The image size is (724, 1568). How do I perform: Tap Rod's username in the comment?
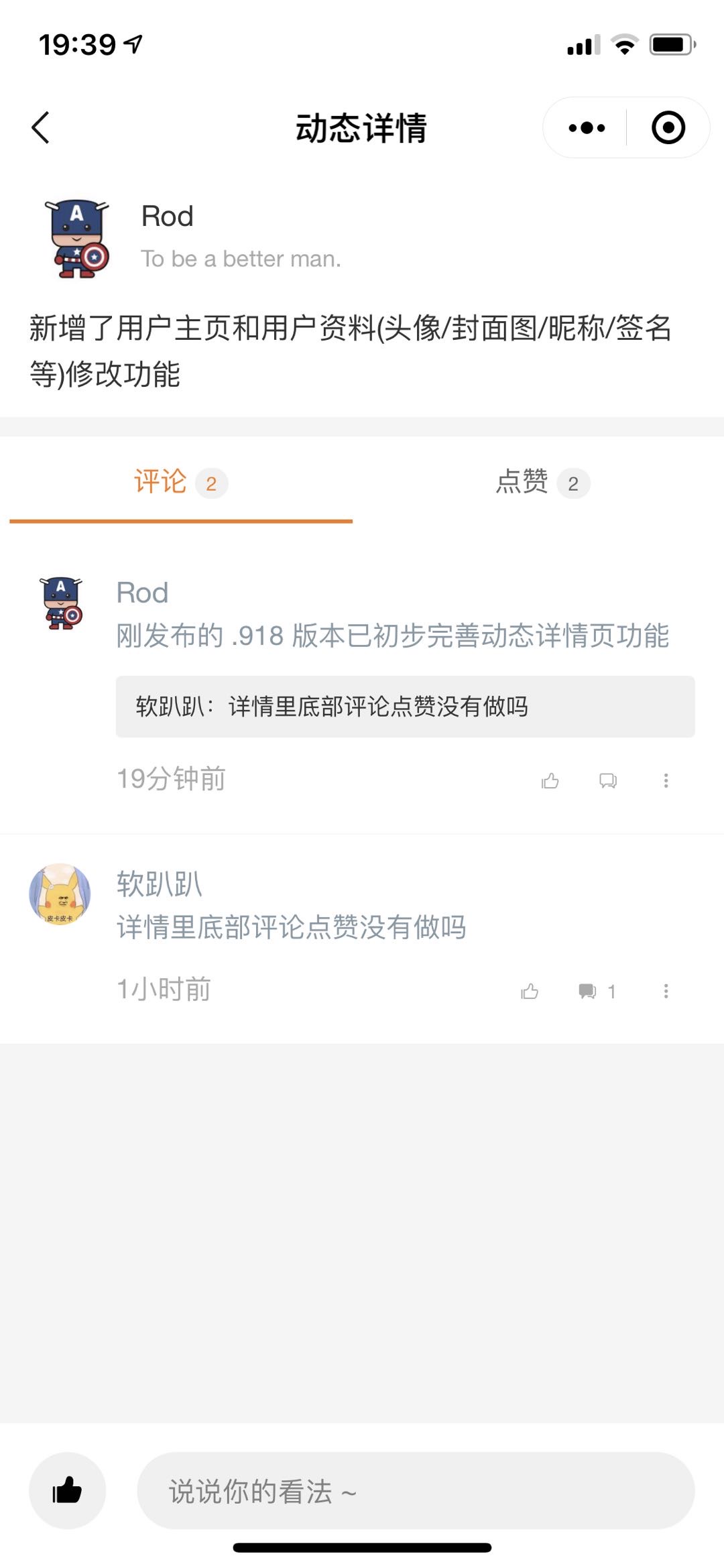tap(142, 593)
